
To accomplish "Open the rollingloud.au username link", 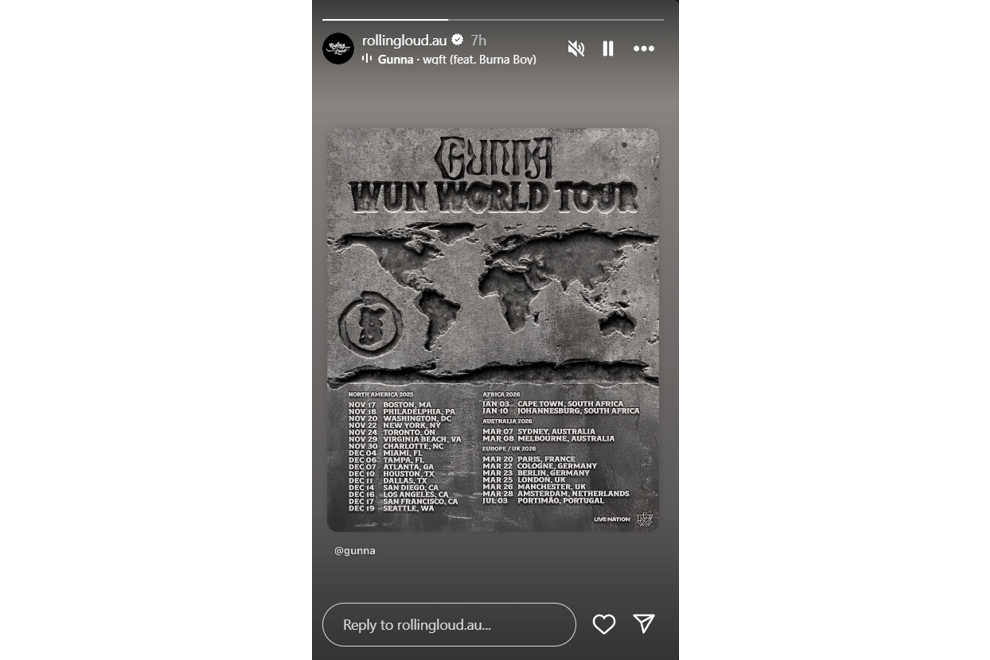I will (404, 40).
